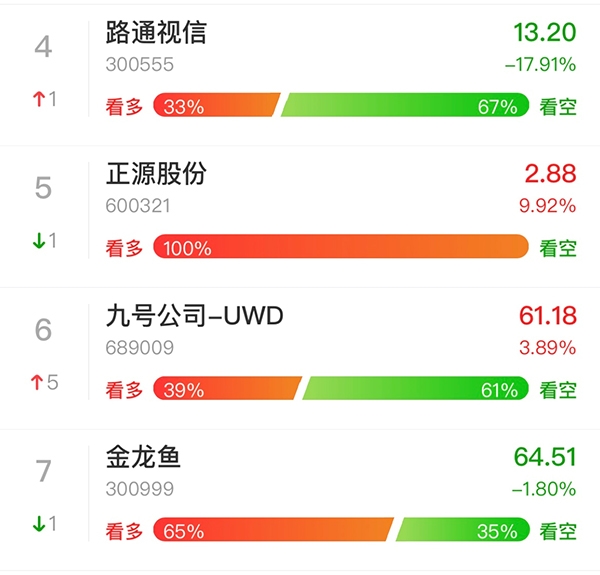Tap 看多 beside 金龙鱼
Screen dimensions: 600x575
point(124,532)
